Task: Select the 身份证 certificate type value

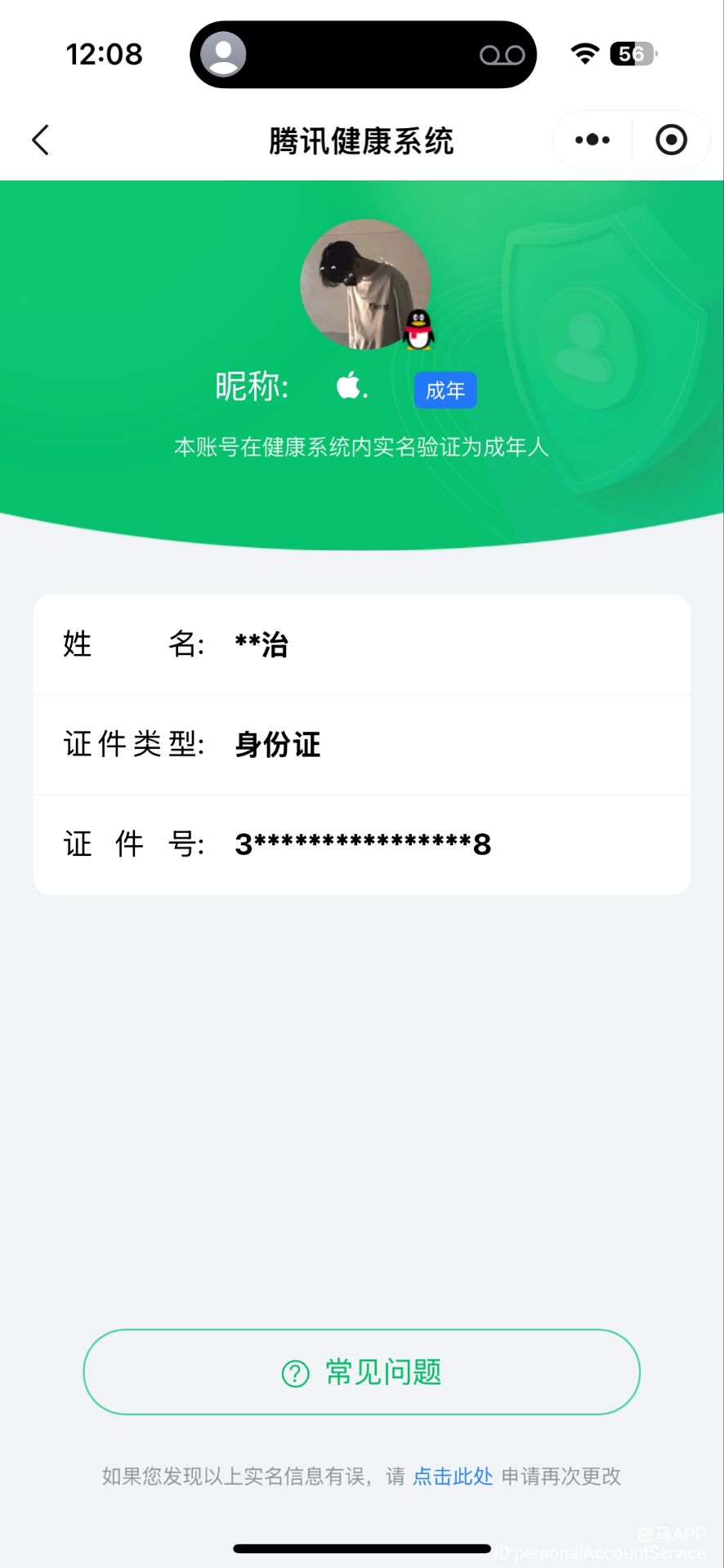Action: click(277, 746)
